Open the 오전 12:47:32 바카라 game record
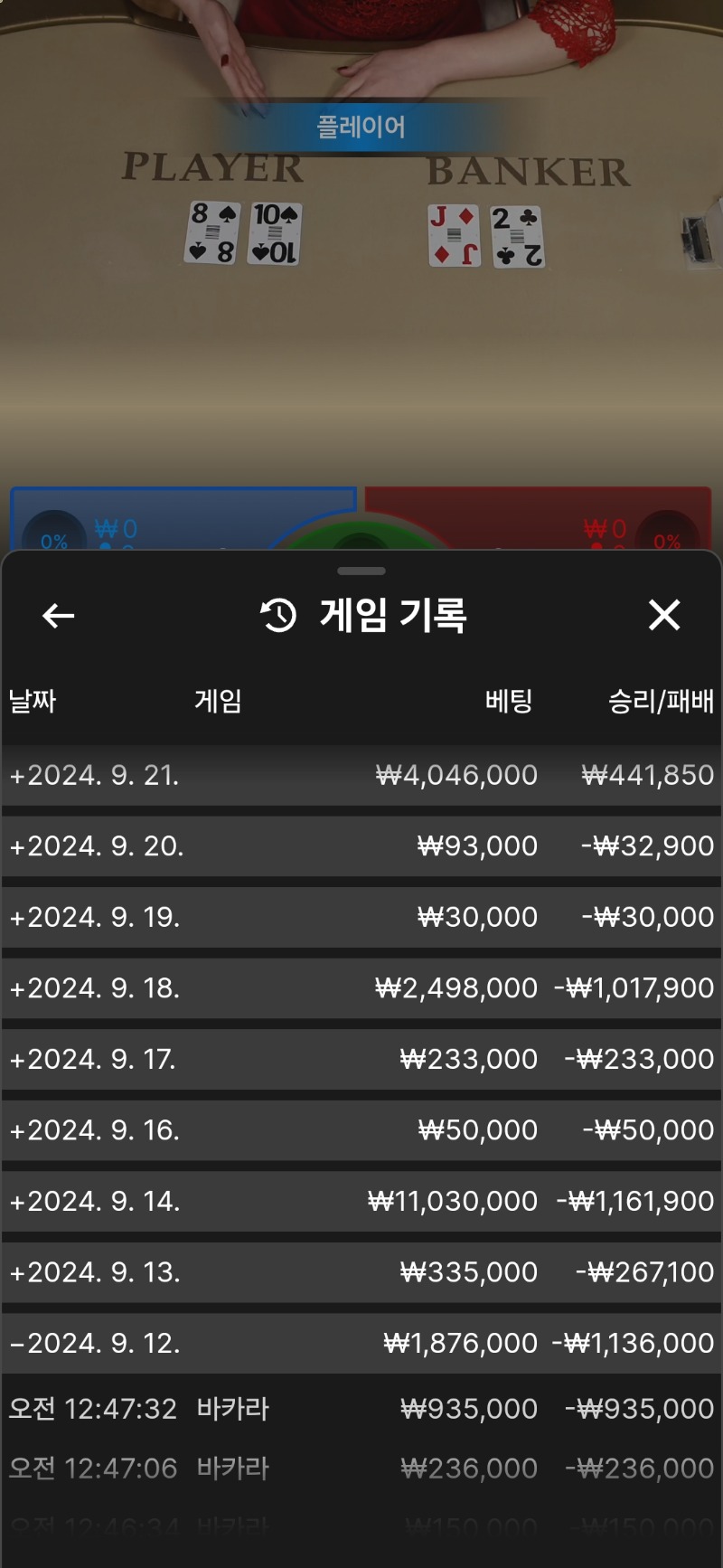 (x=361, y=1409)
